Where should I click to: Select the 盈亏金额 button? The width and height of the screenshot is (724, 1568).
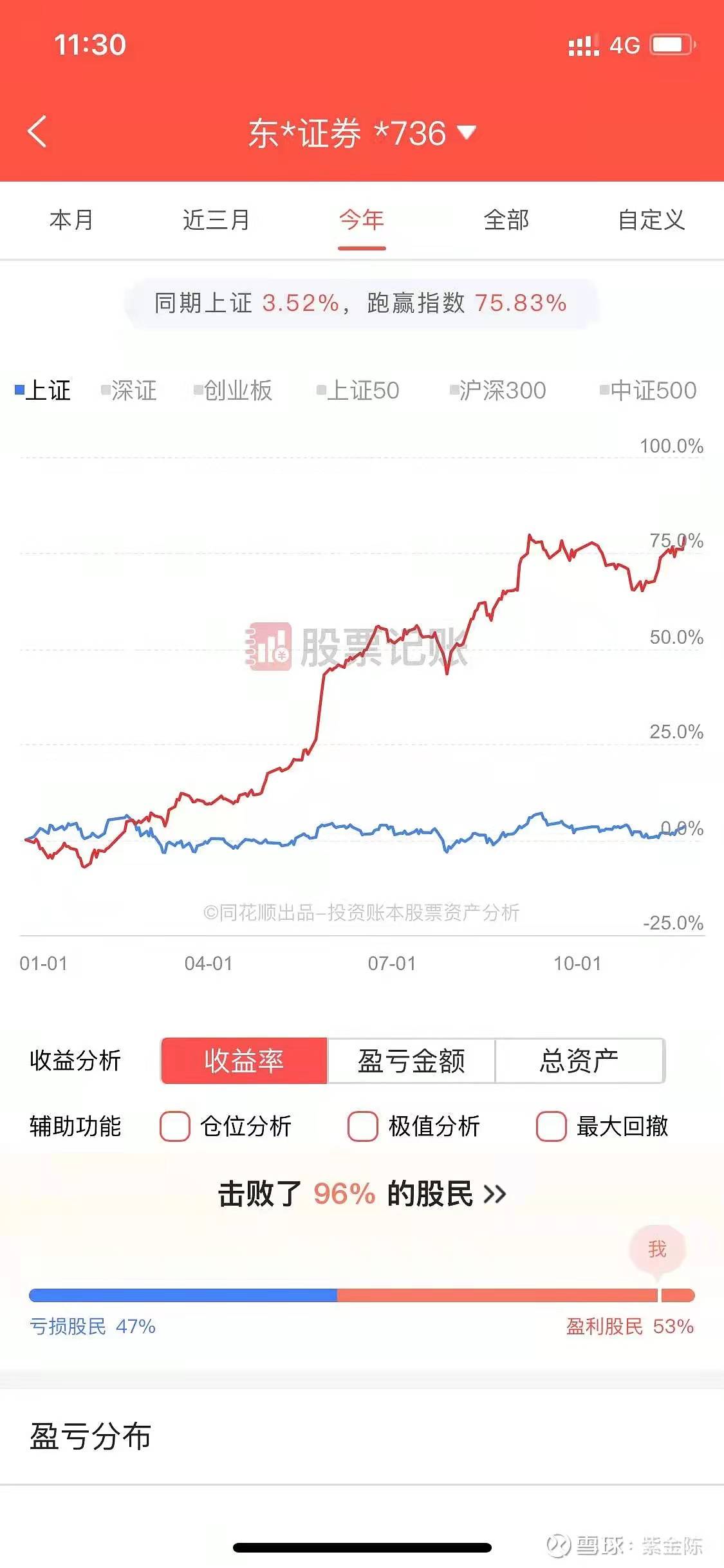click(x=413, y=1061)
